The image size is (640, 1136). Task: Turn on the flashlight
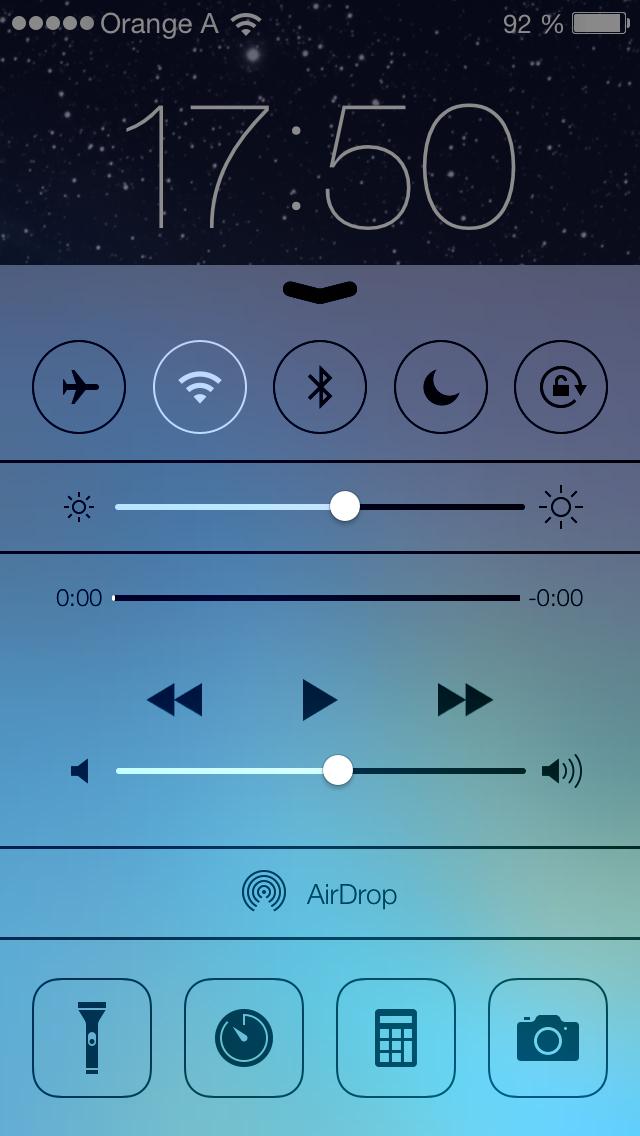[92, 1038]
